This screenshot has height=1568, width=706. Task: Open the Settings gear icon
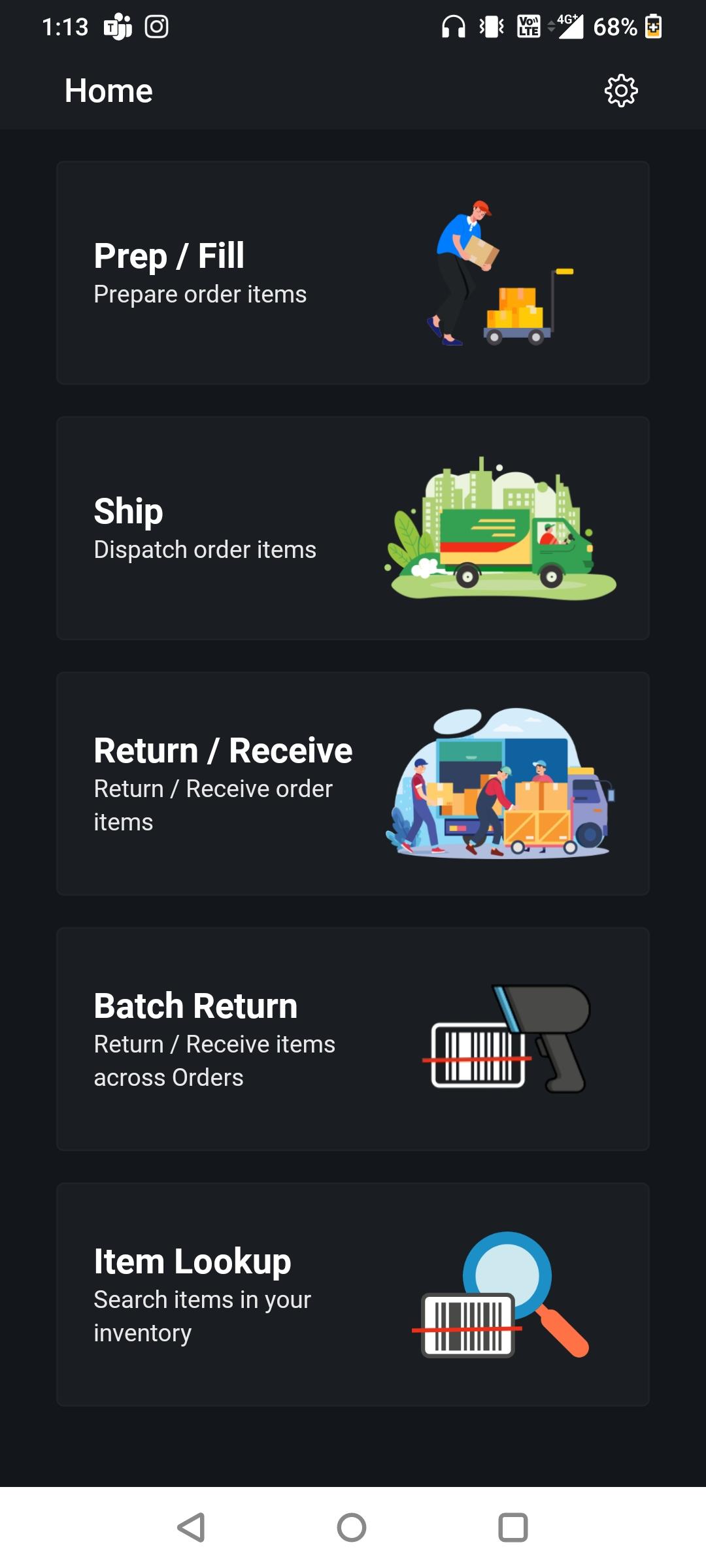pos(620,90)
